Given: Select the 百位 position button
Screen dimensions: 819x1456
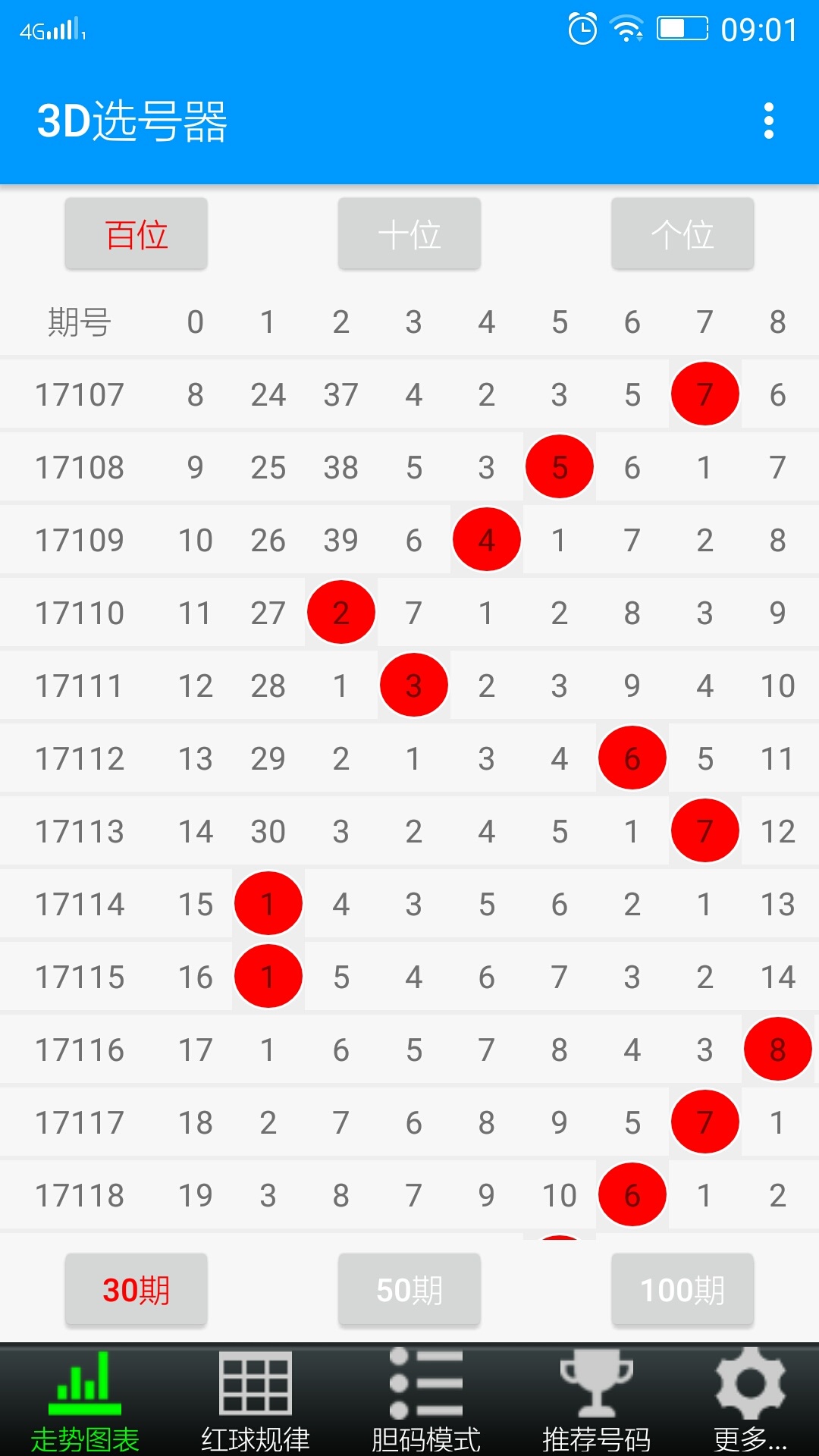Looking at the screenshot, I should pyautogui.click(x=136, y=234).
